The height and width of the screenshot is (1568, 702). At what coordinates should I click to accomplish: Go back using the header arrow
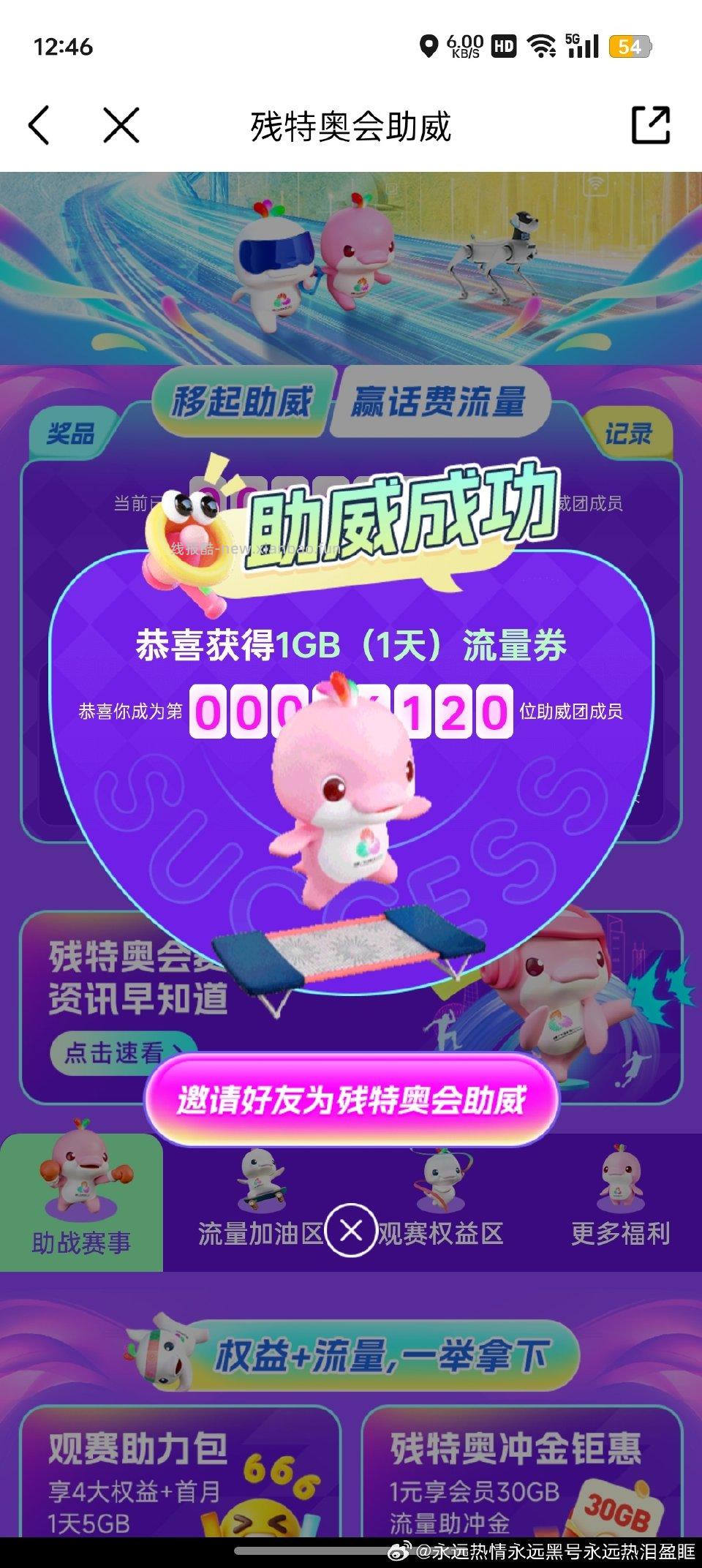coord(39,125)
